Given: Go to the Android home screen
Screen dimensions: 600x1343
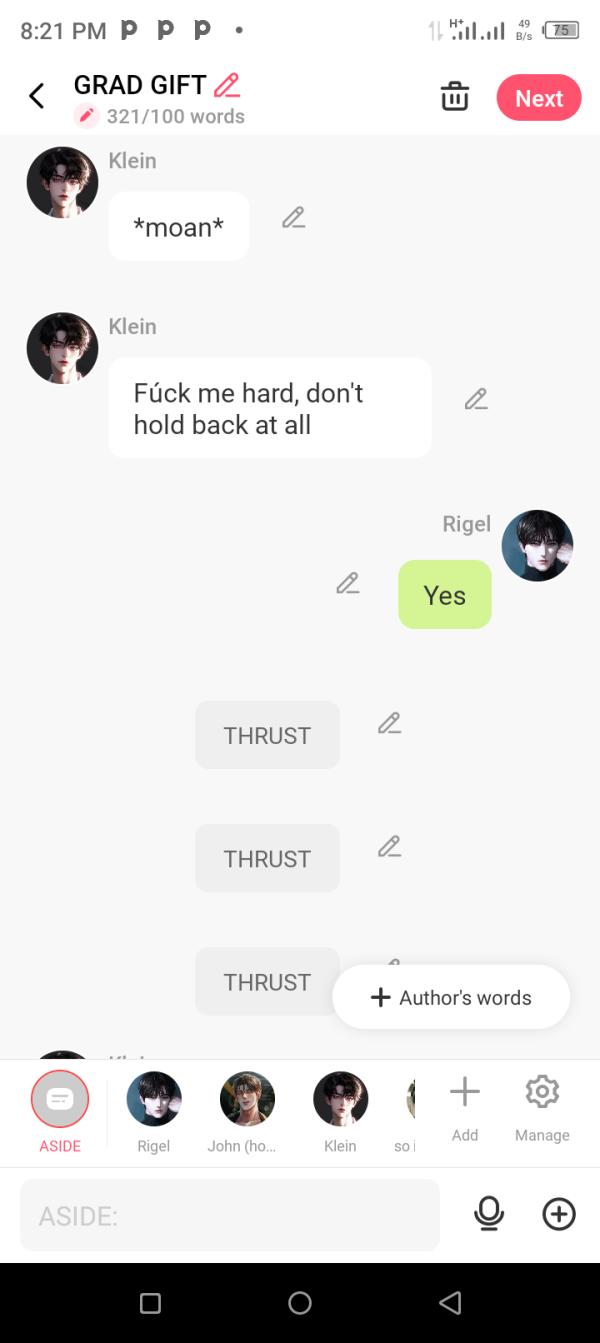Looking at the screenshot, I should point(300,1303).
